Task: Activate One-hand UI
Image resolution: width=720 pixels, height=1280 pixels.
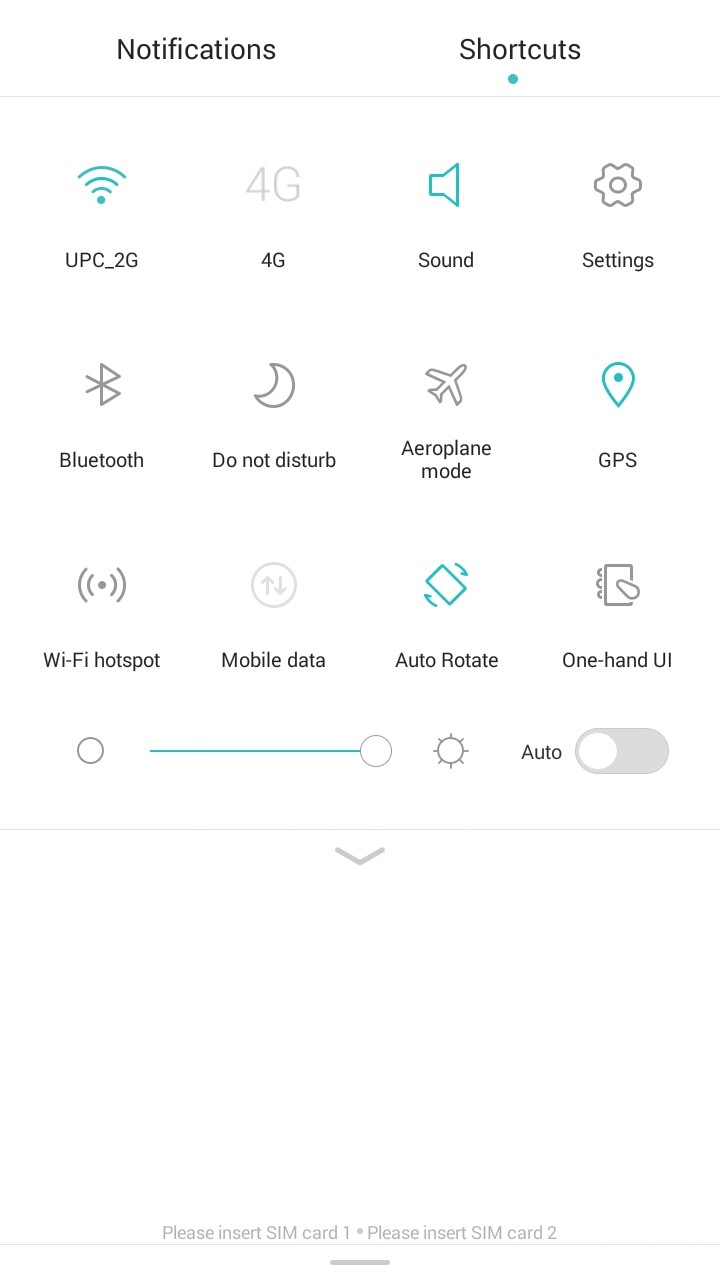Action: pyautogui.click(x=617, y=585)
